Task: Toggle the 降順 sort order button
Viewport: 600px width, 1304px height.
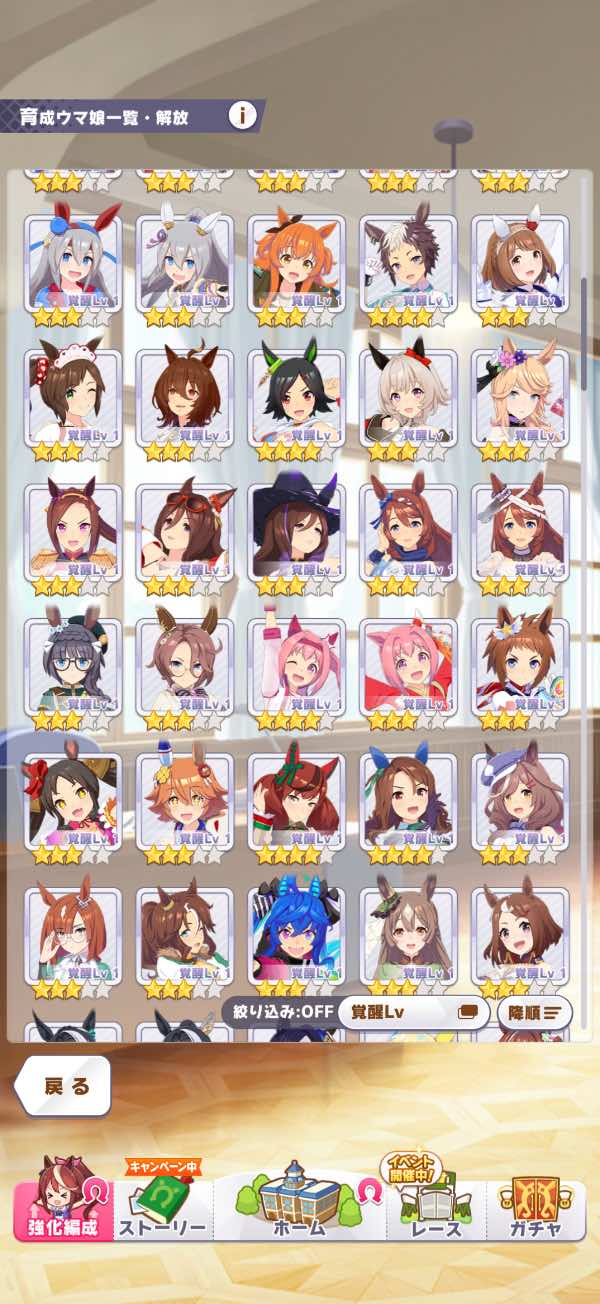Action: point(535,1012)
